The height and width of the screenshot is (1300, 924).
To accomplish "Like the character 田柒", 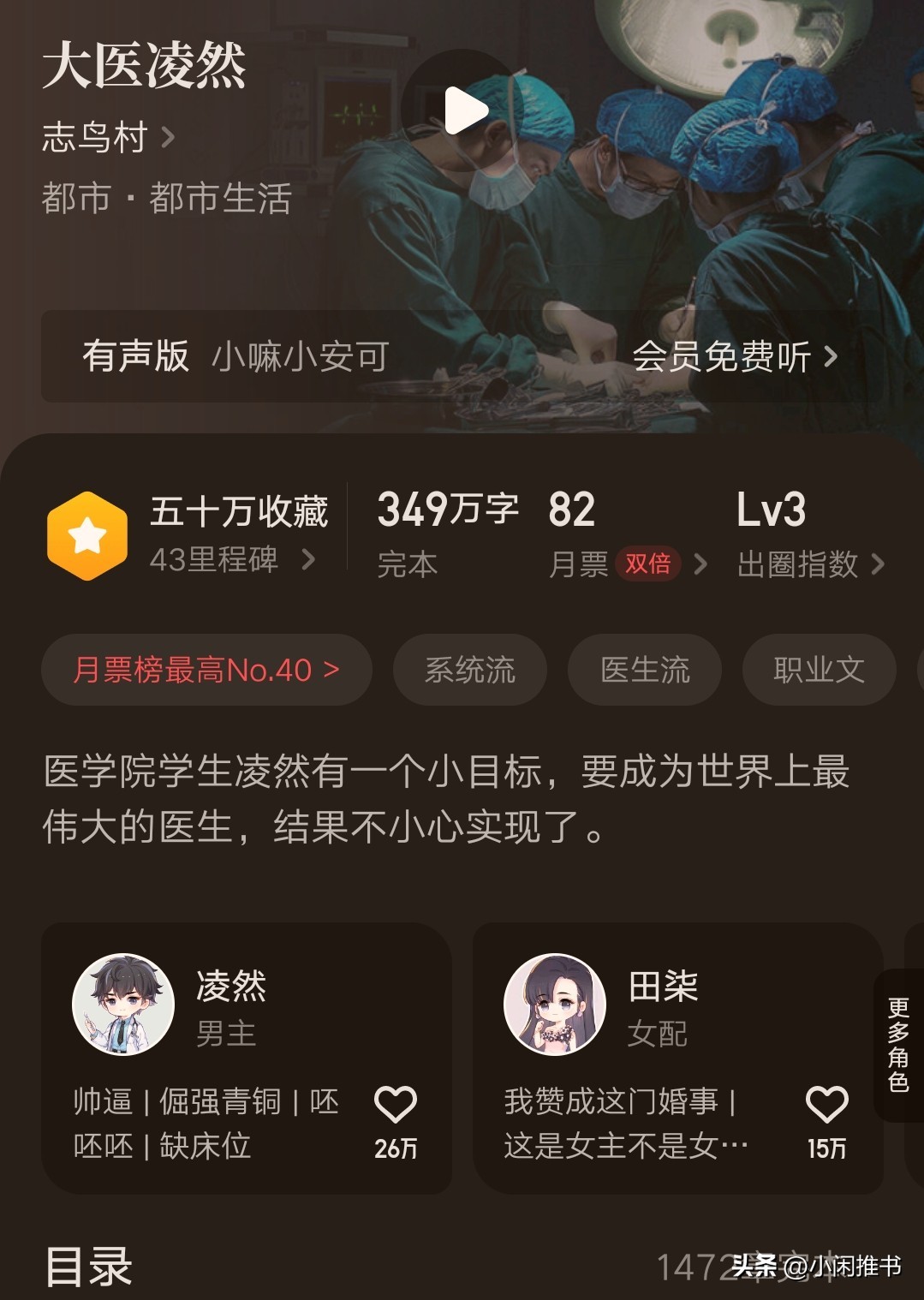I will coord(826,1106).
